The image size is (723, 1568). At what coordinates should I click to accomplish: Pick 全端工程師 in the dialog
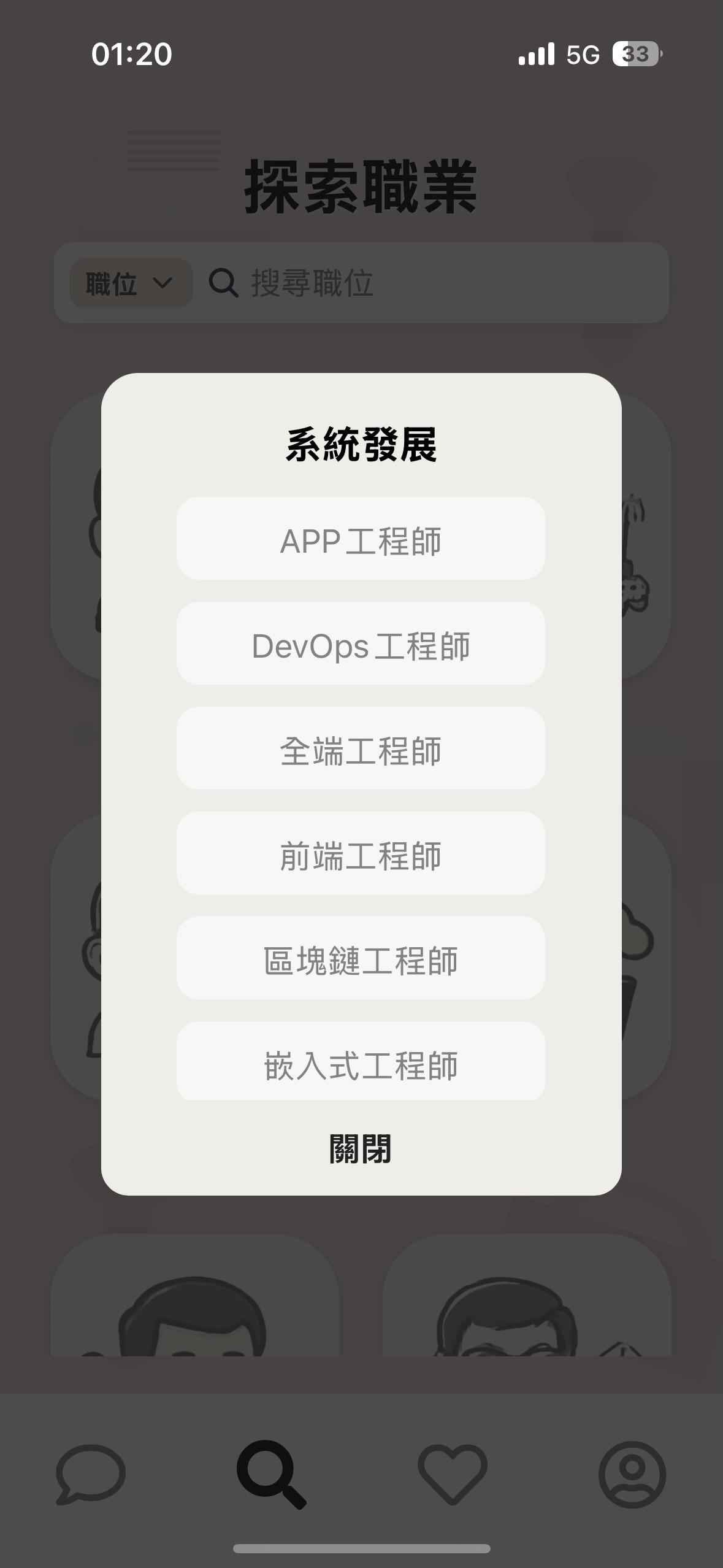pos(361,748)
